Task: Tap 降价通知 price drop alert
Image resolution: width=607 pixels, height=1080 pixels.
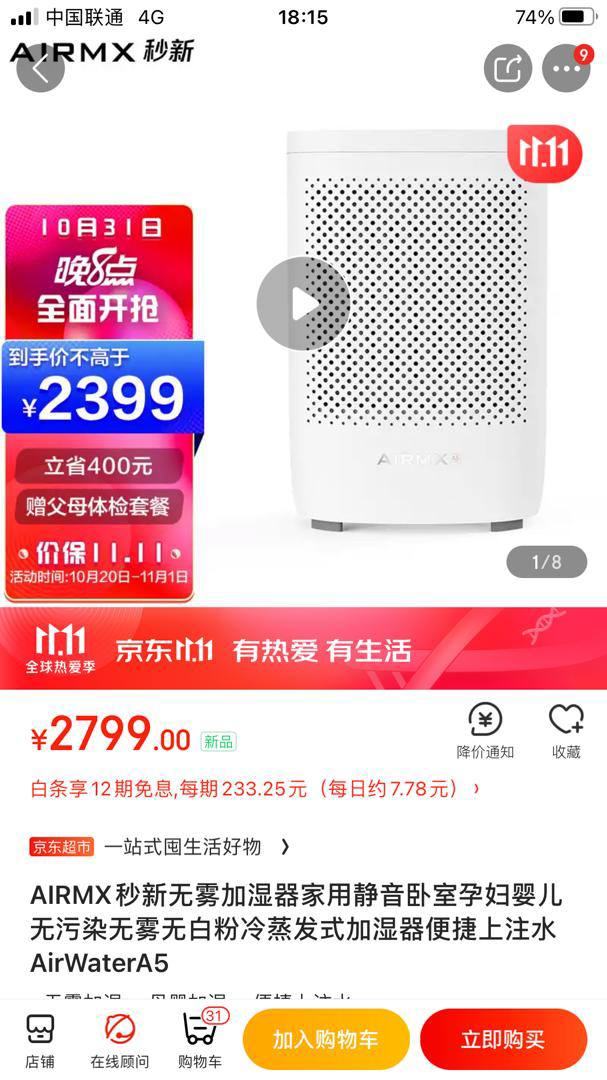Action: (x=485, y=731)
